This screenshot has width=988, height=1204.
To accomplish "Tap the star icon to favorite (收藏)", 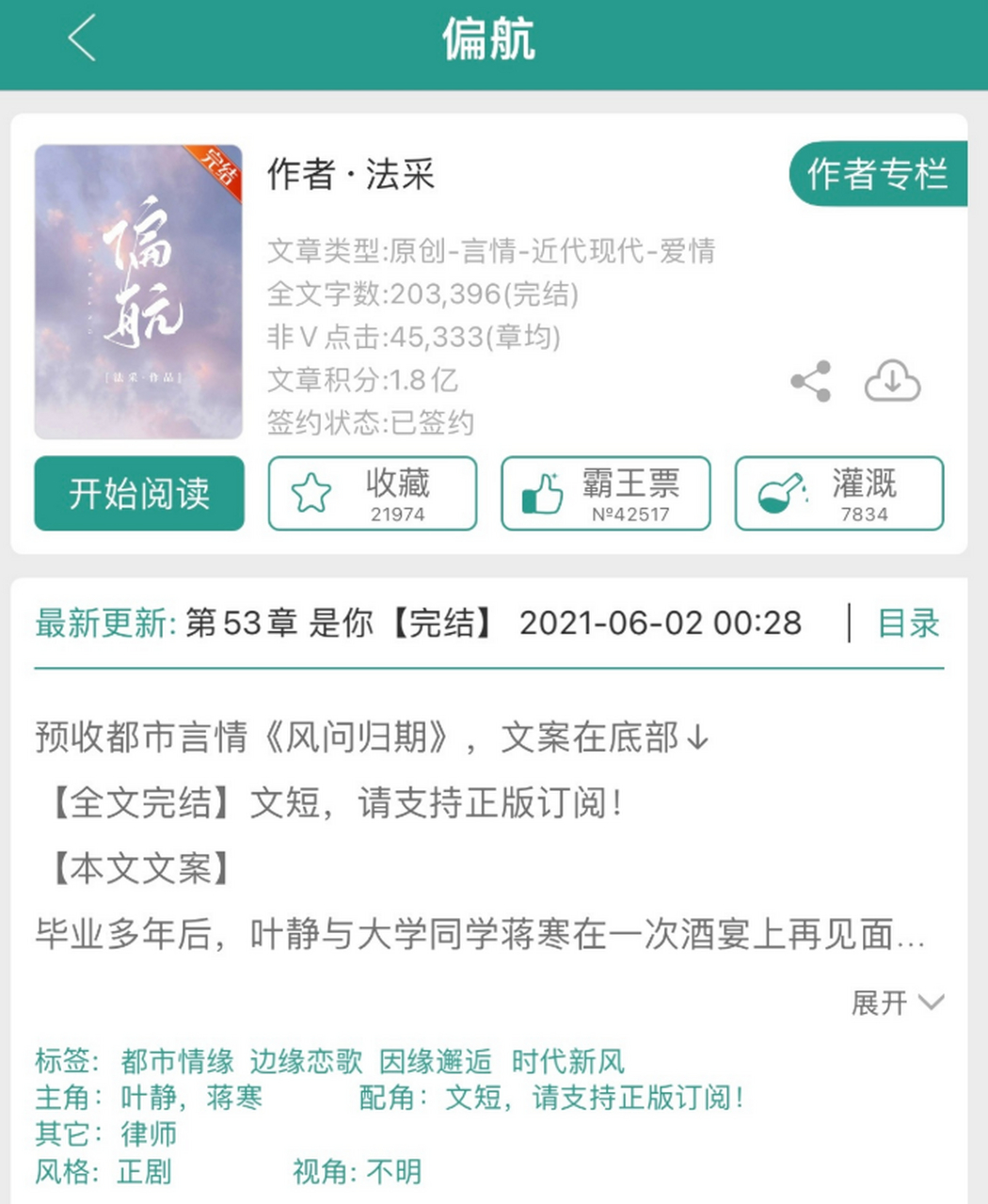I will pyautogui.click(x=313, y=489).
